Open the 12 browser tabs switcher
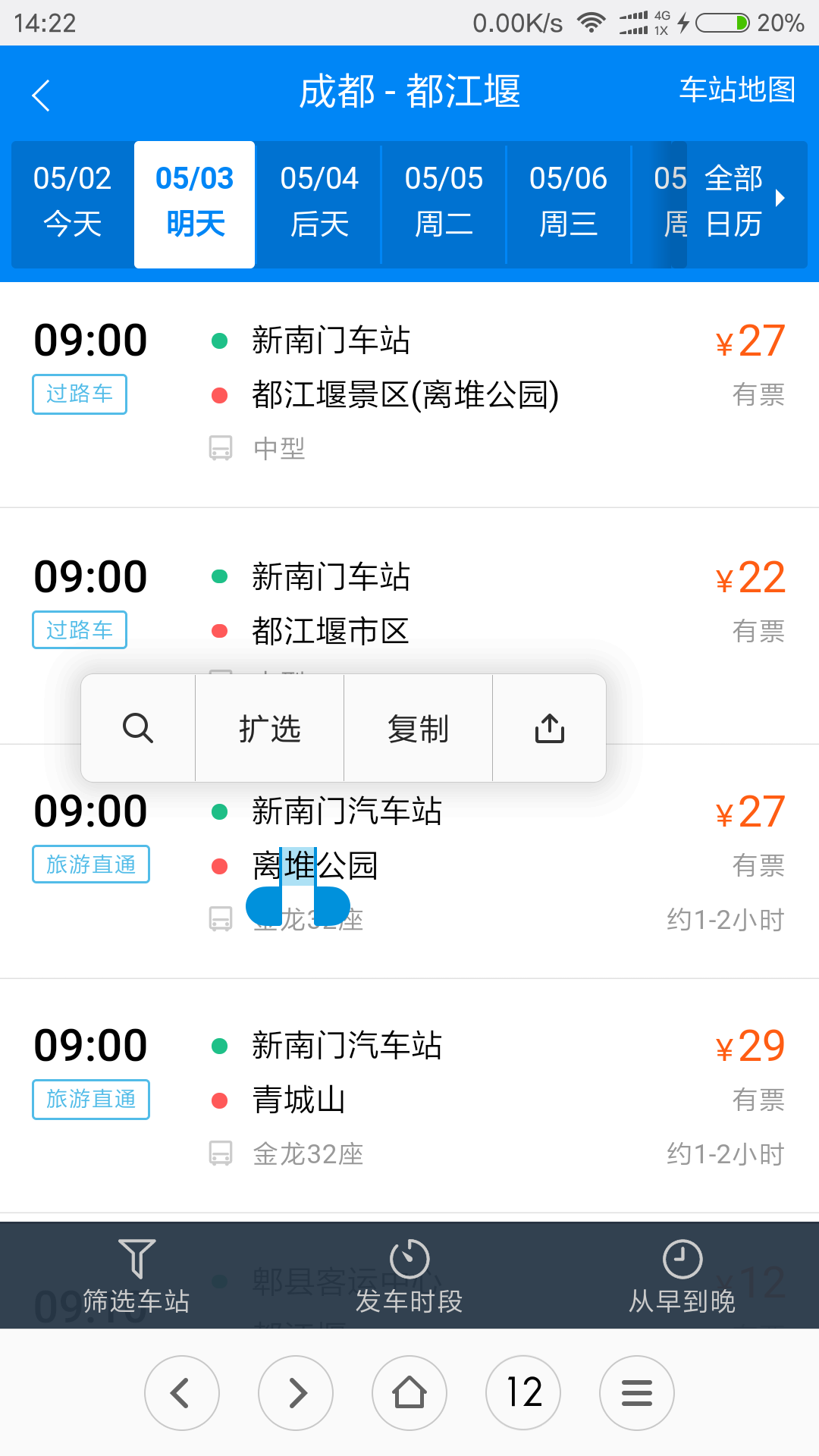Image resolution: width=819 pixels, height=1456 pixels. coord(523,1393)
